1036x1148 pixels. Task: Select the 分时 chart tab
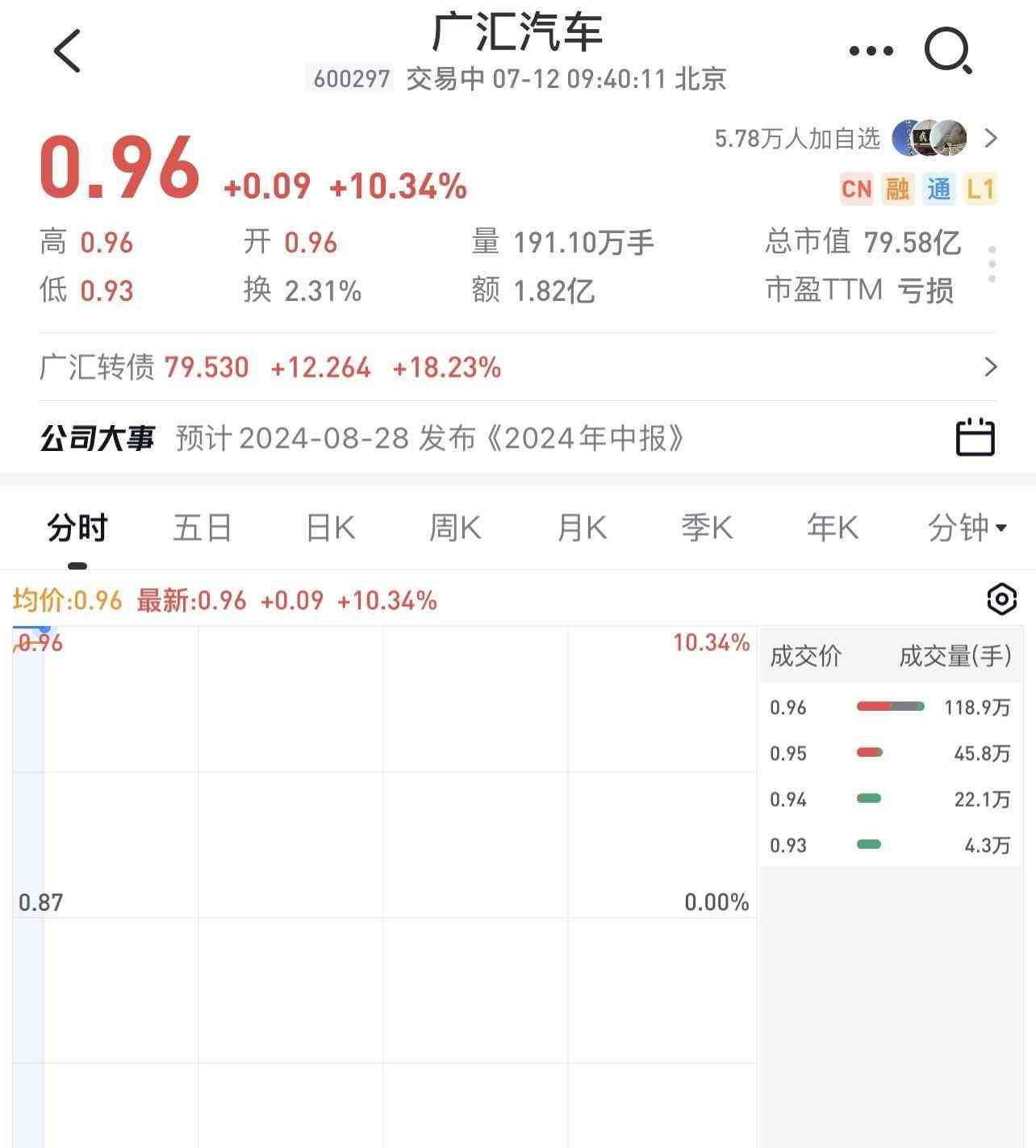point(77,528)
